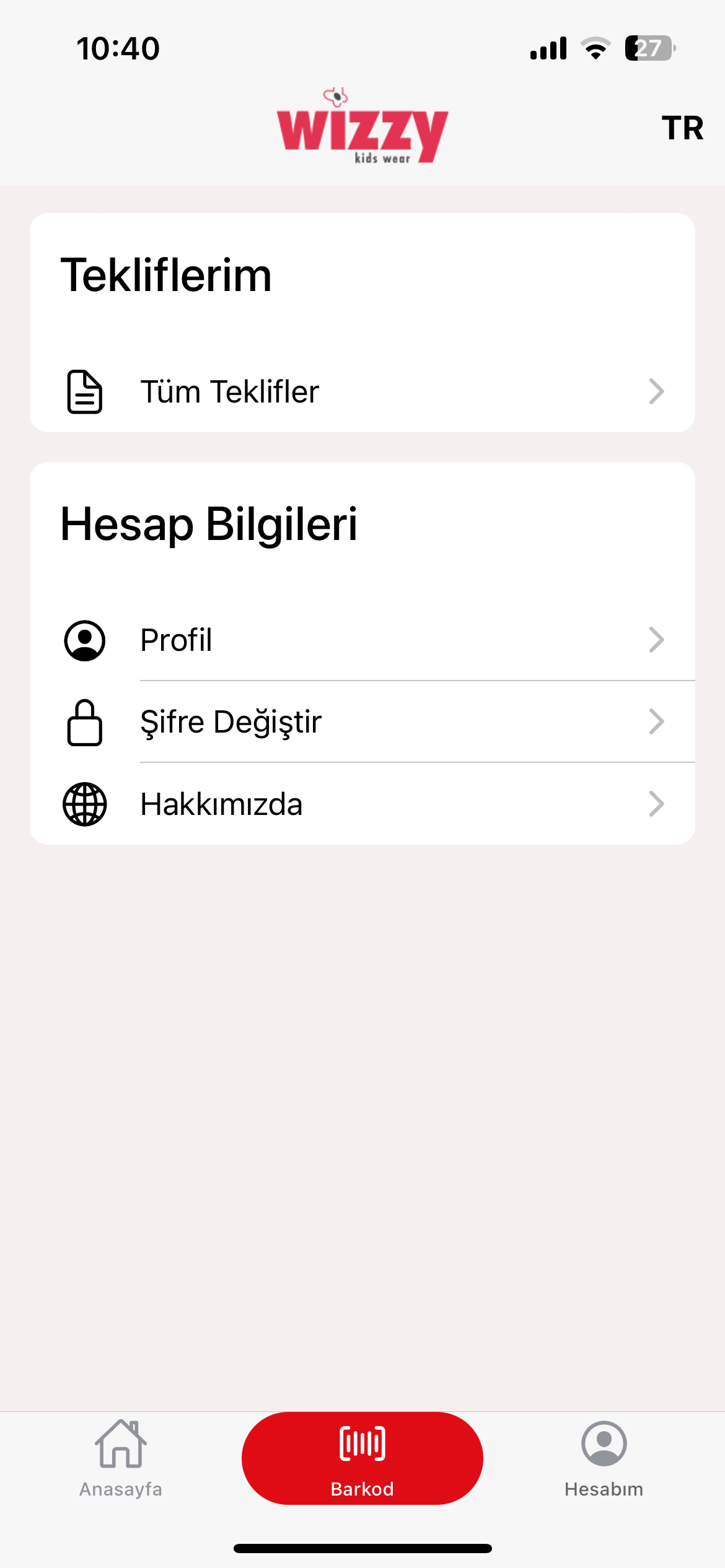Open the TR language switcher
The height and width of the screenshot is (1568, 725).
[x=682, y=128]
